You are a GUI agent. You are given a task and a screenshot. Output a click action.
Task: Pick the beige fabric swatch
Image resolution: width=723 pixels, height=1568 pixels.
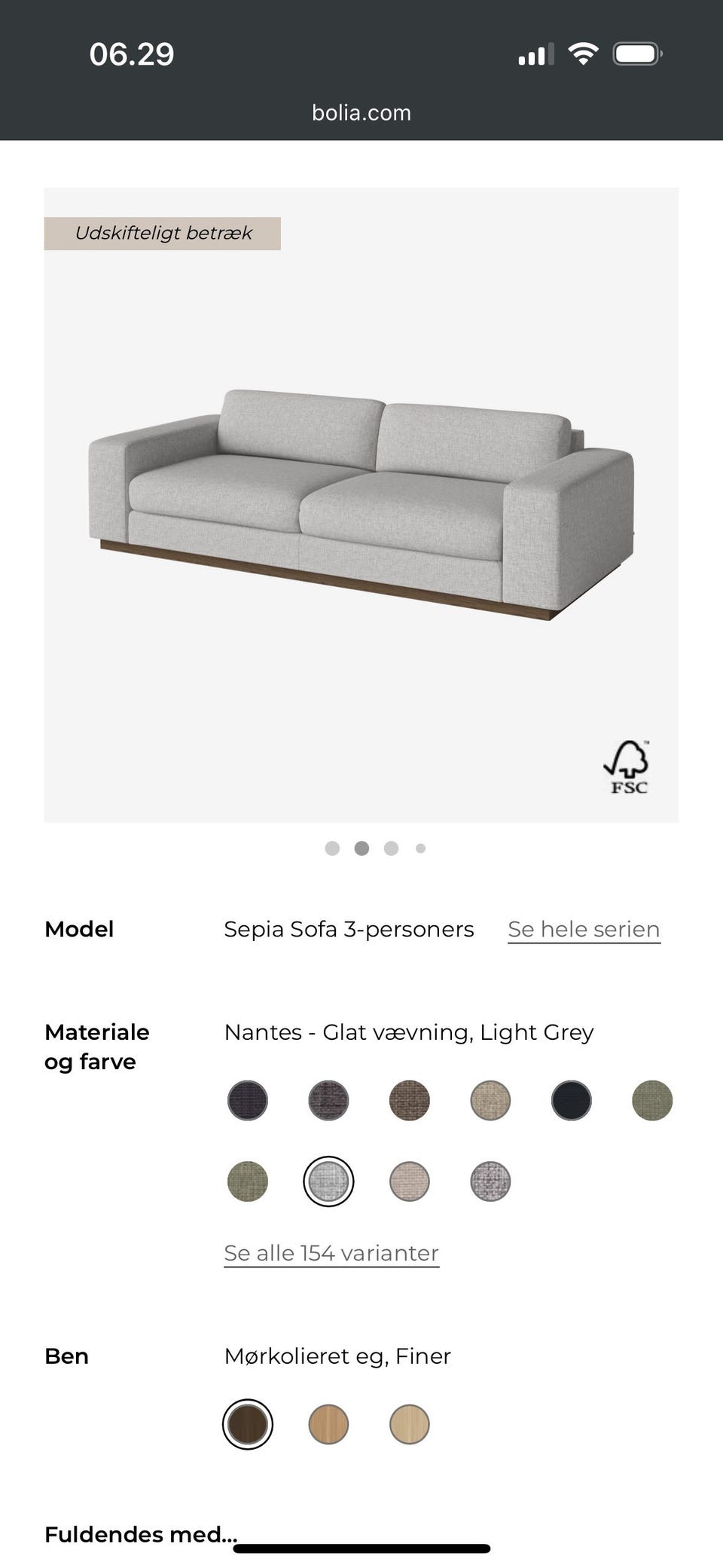(490, 1100)
